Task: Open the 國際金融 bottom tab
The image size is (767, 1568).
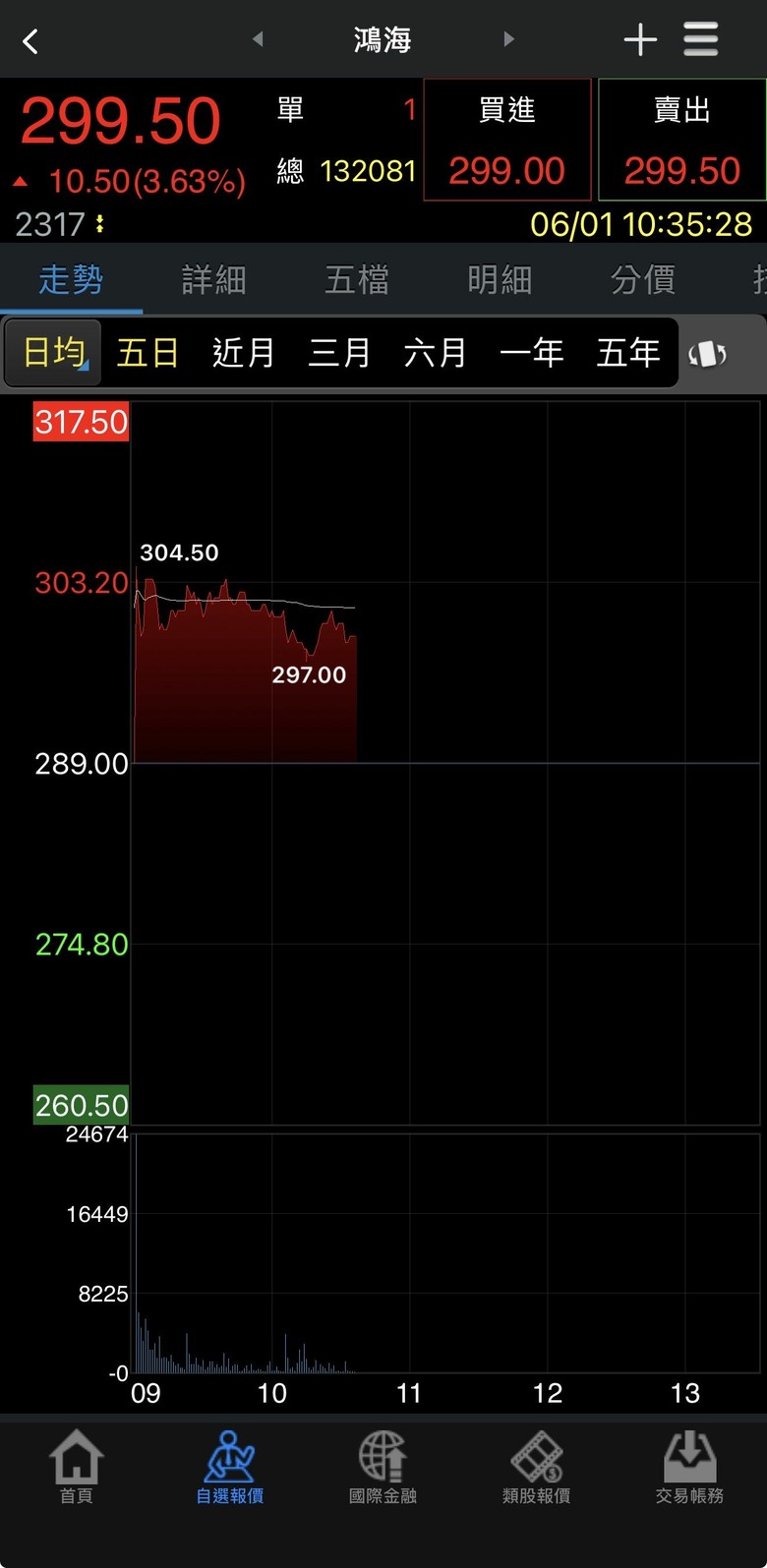Action: pos(383,1469)
